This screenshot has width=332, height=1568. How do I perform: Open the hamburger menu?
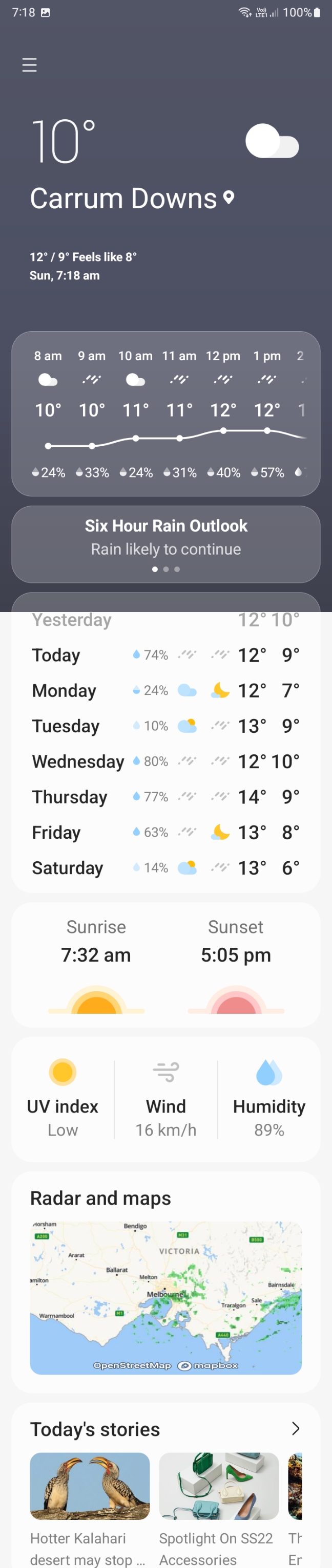29,65
